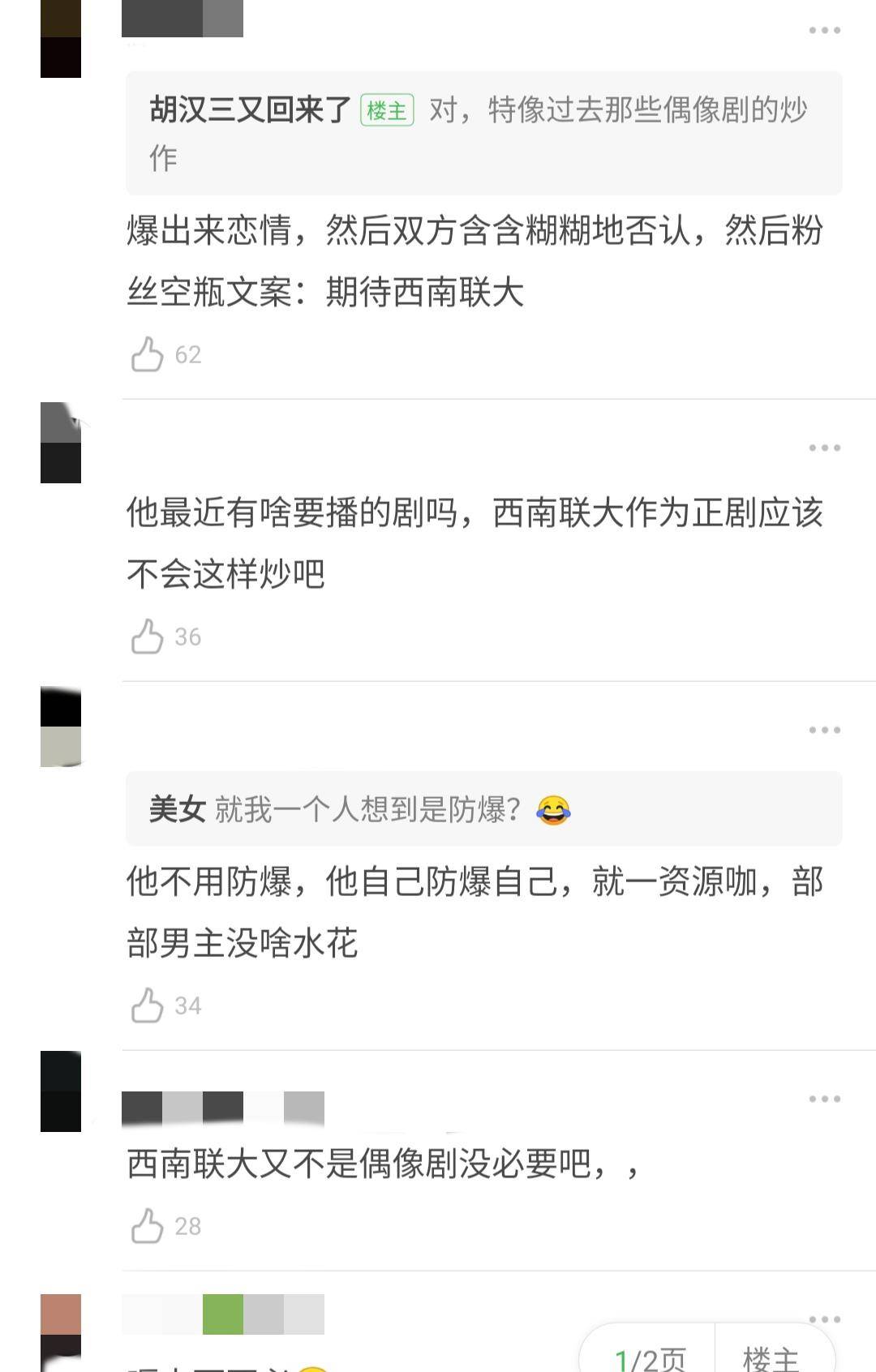Like the comment with 28 likes
This screenshot has height=1372, width=876.
(x=148, y=1226)
